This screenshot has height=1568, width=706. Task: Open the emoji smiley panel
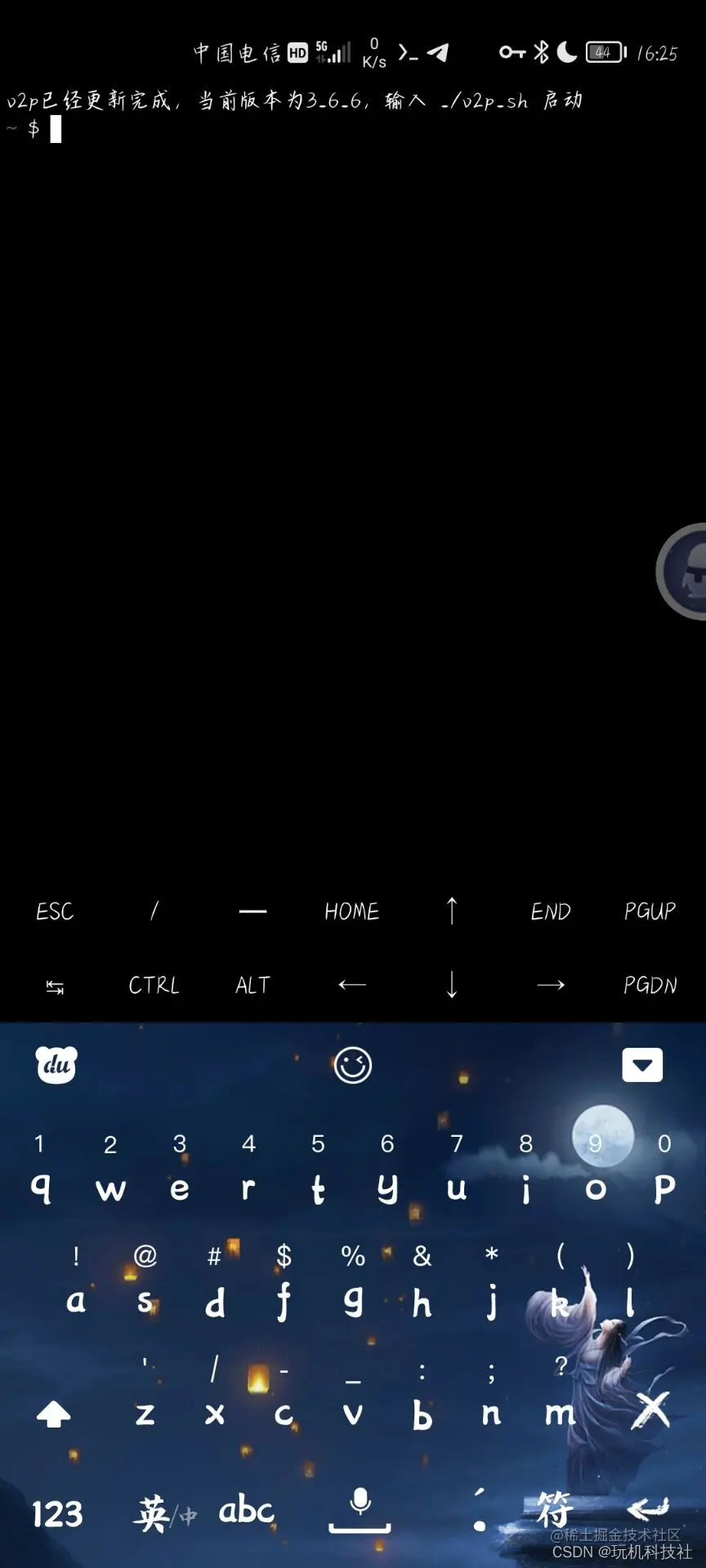pos(353,1065)
